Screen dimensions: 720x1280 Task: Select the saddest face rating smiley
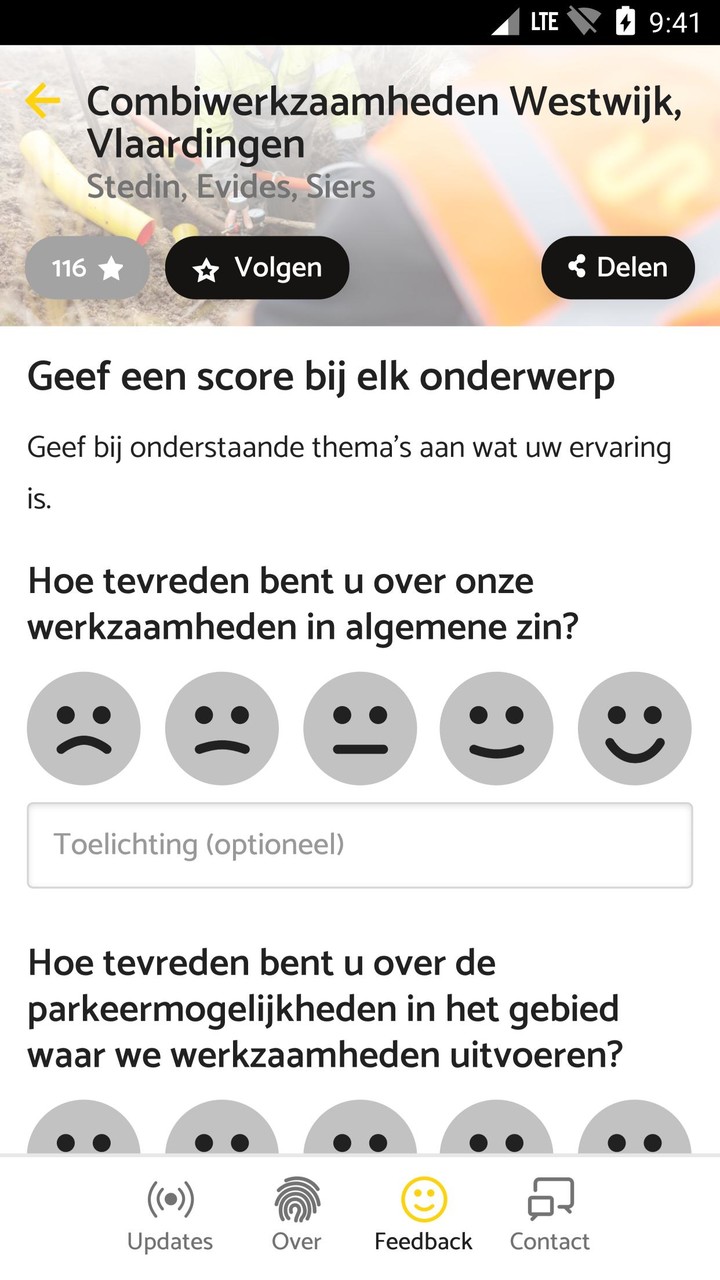click(83, 727)
